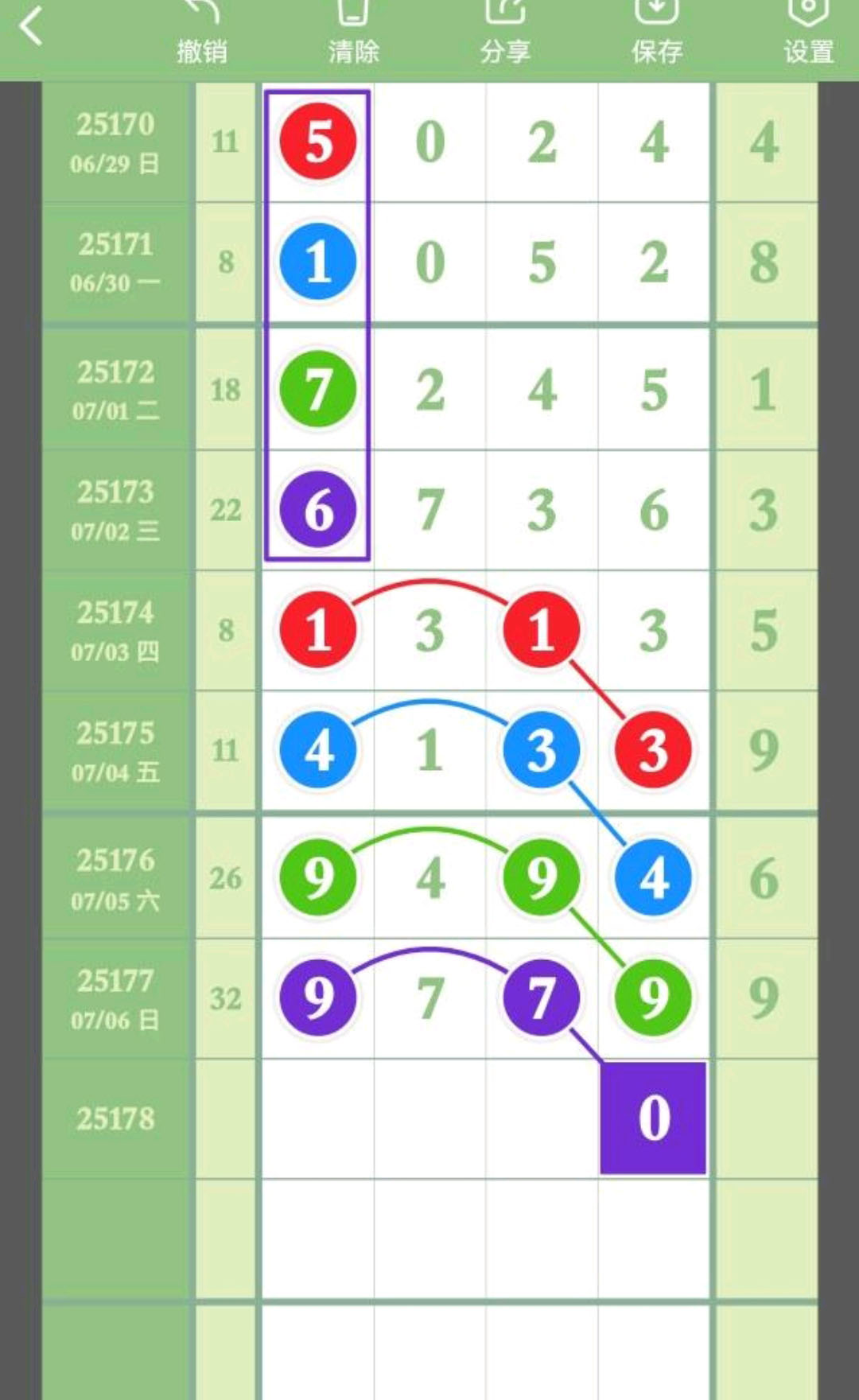Go back with the arrow icon
This screenshot has height=1400, width=859.
click(30, 26)
